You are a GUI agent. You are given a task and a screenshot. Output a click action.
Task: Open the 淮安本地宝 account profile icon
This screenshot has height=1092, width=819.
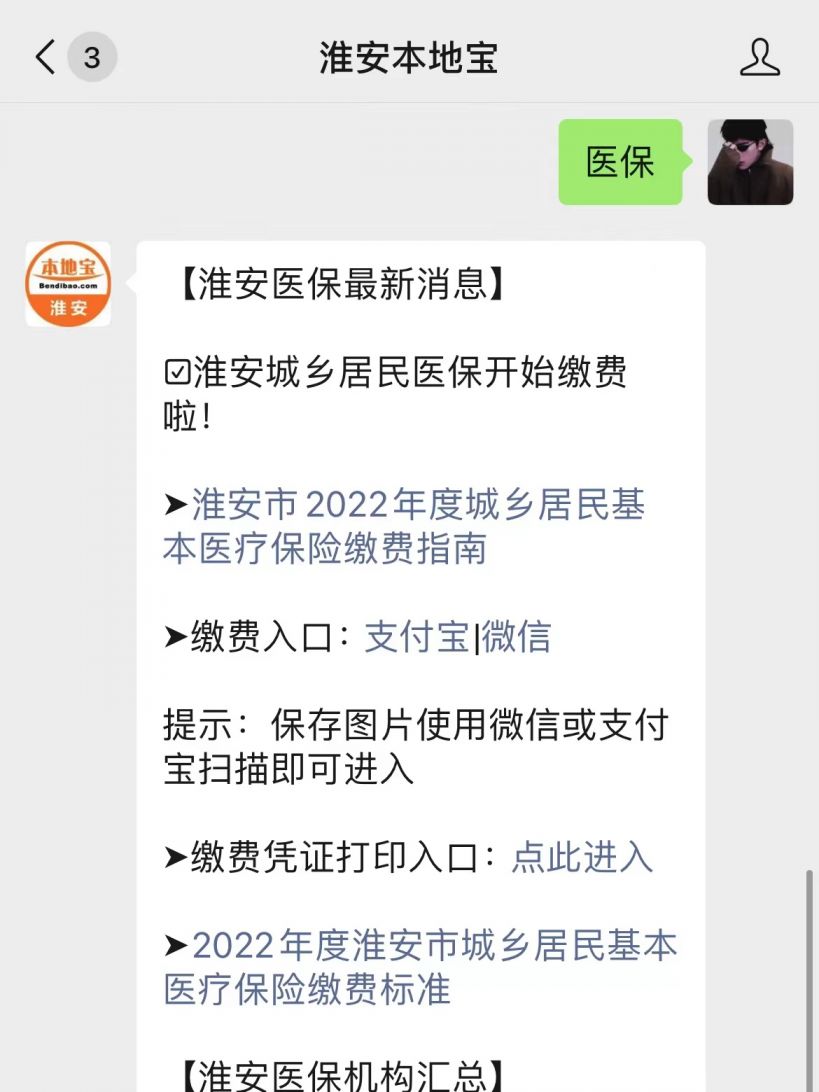pyautogui.click(x=759, y=57)
